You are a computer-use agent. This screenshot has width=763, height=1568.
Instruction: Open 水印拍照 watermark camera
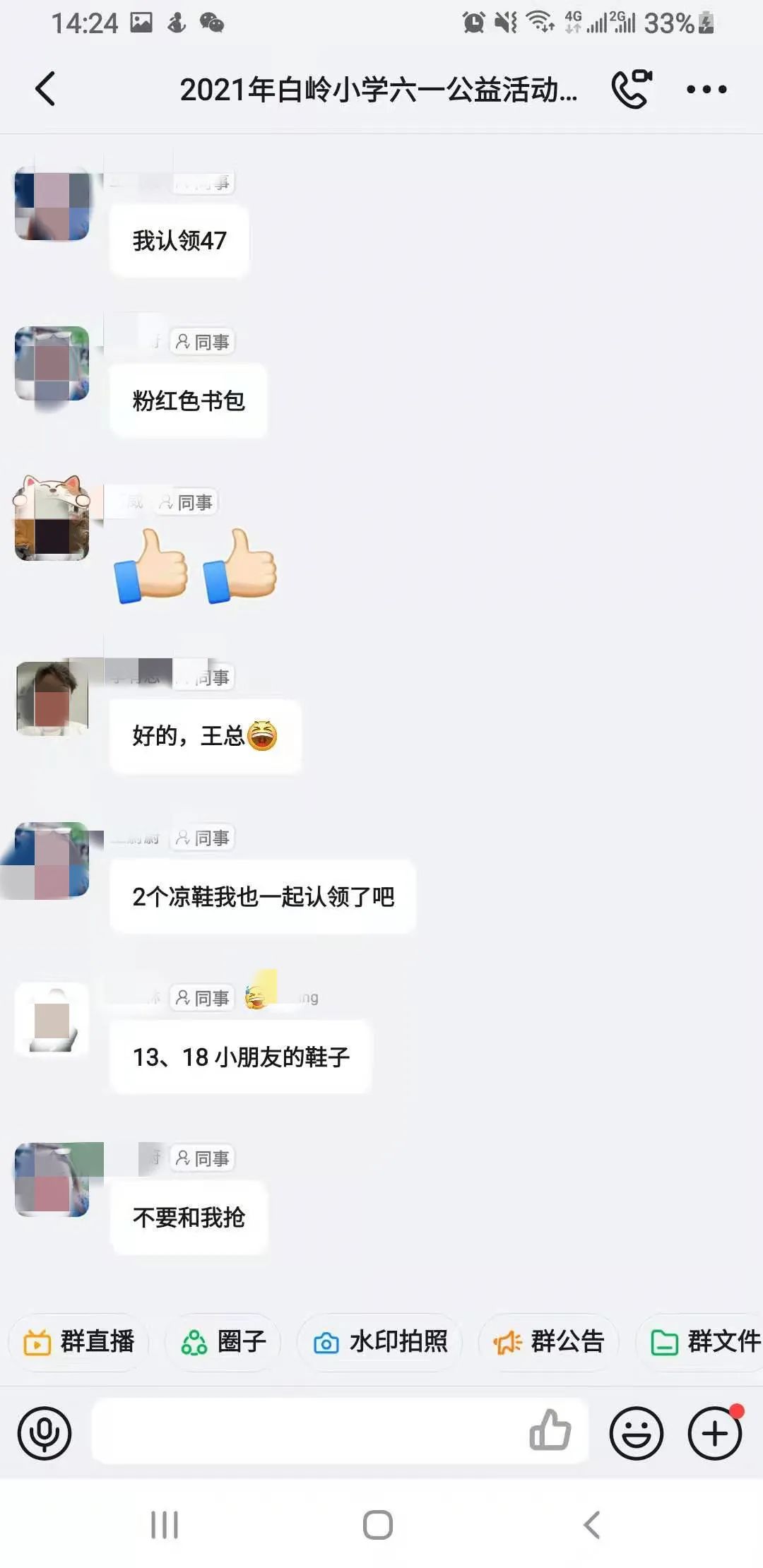(379, 1341)
